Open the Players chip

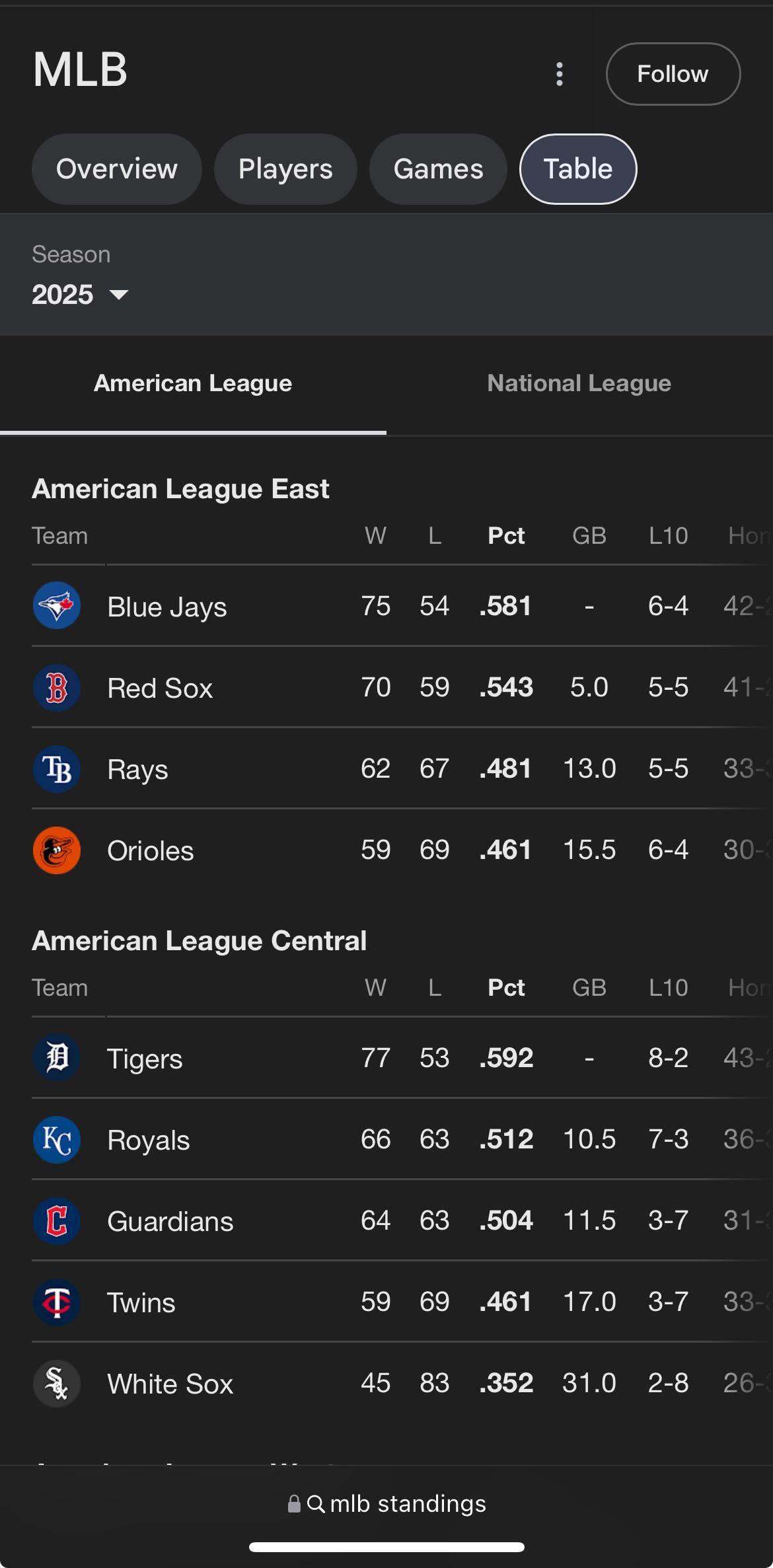(285, 169)
